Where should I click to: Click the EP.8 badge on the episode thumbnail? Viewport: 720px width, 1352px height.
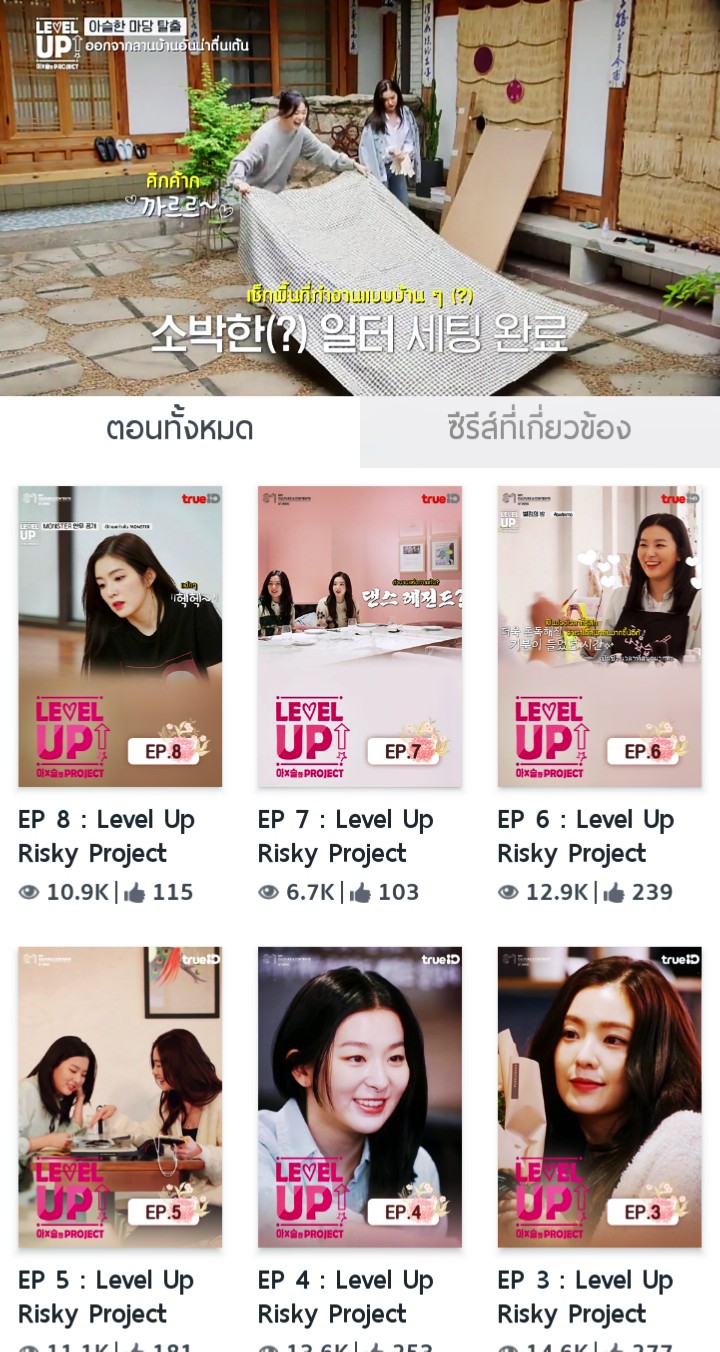point(165,751)
